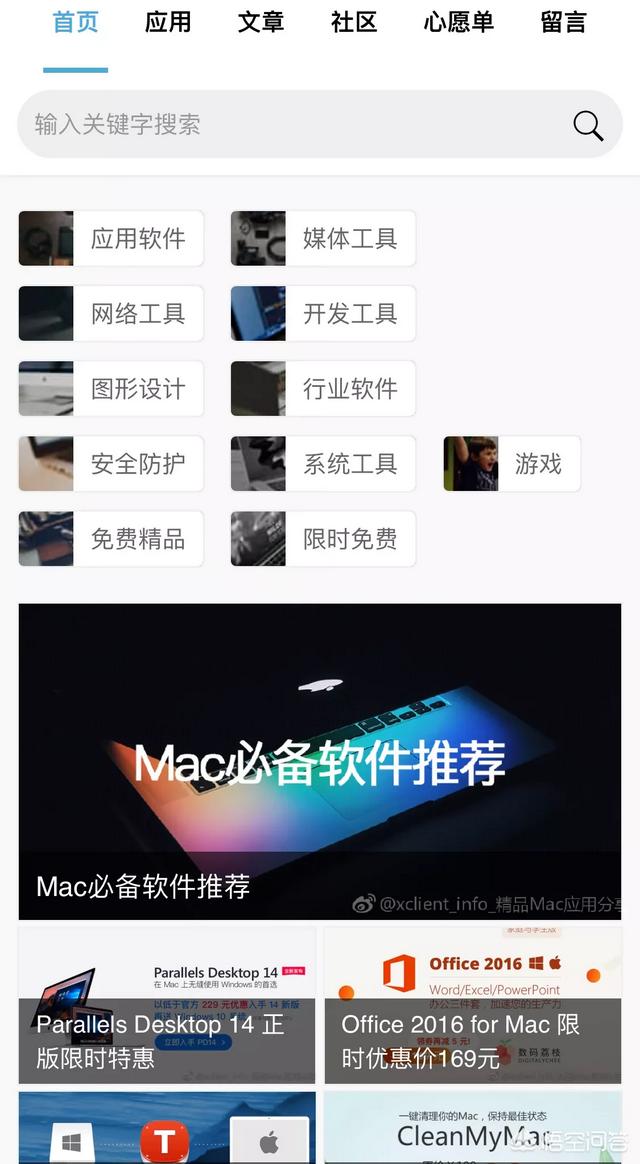
Task: Select the 网络工具 category
Action: (x=111, y=313)
